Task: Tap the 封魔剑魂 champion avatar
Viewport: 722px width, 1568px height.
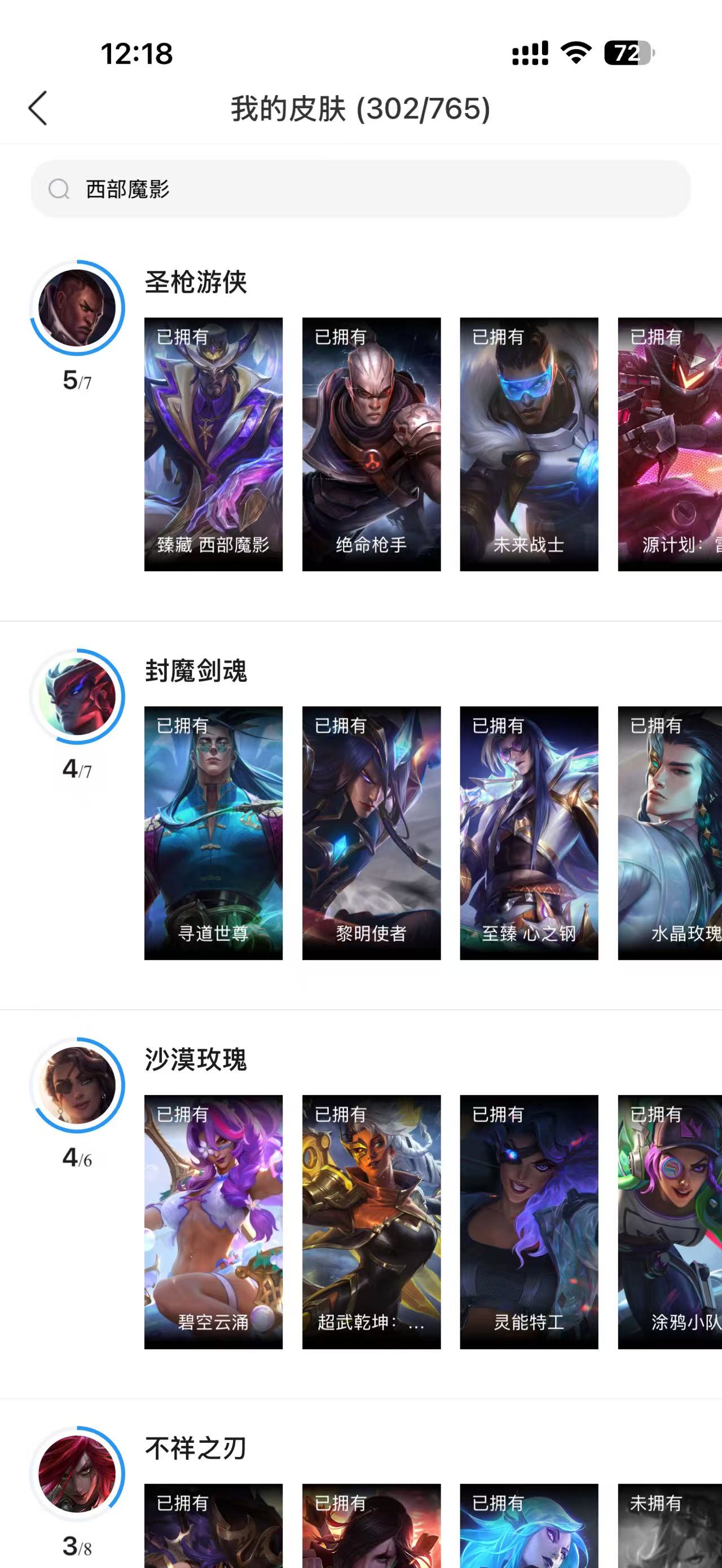Action: coord(77,696)
